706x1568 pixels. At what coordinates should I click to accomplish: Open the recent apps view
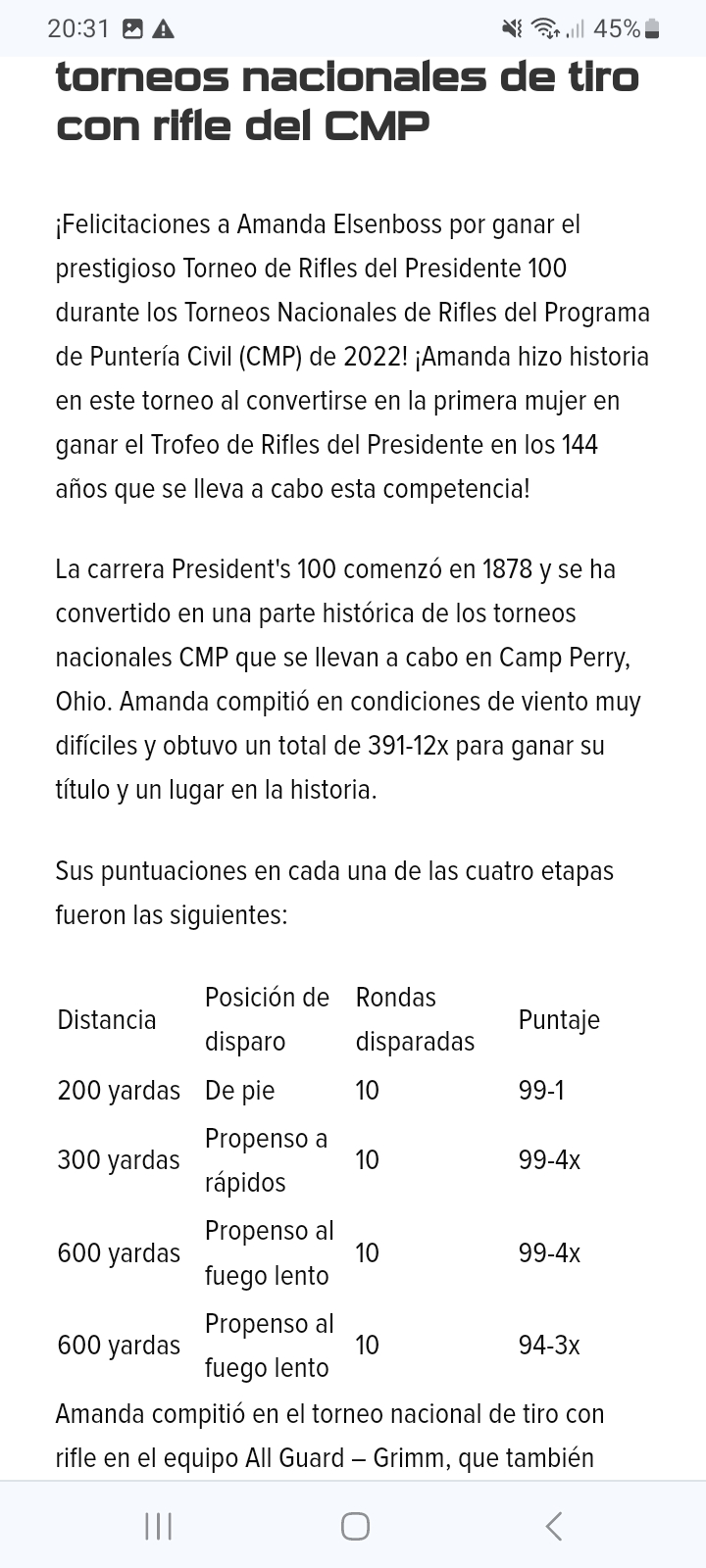[158, 1526]
